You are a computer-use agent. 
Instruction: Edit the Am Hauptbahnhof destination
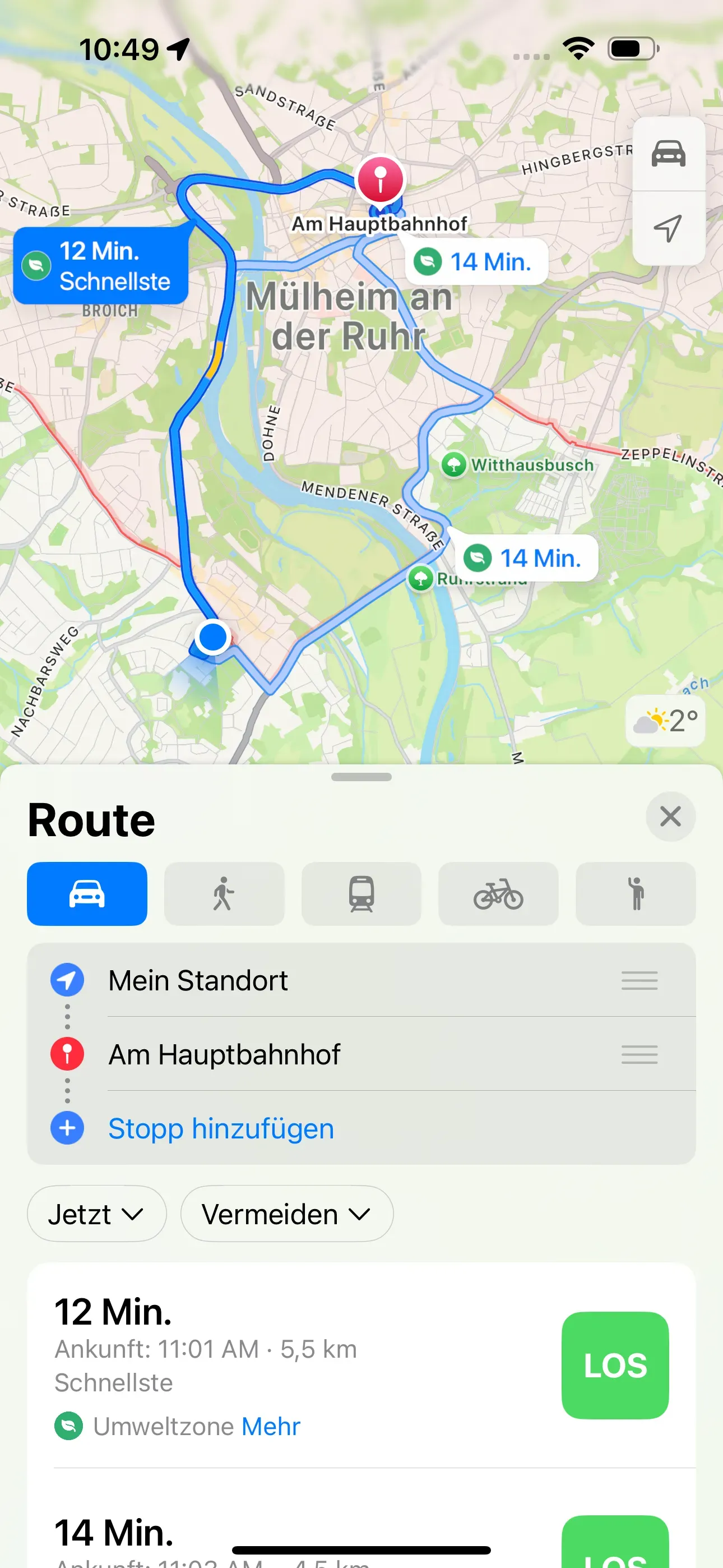pos(224,1054)
